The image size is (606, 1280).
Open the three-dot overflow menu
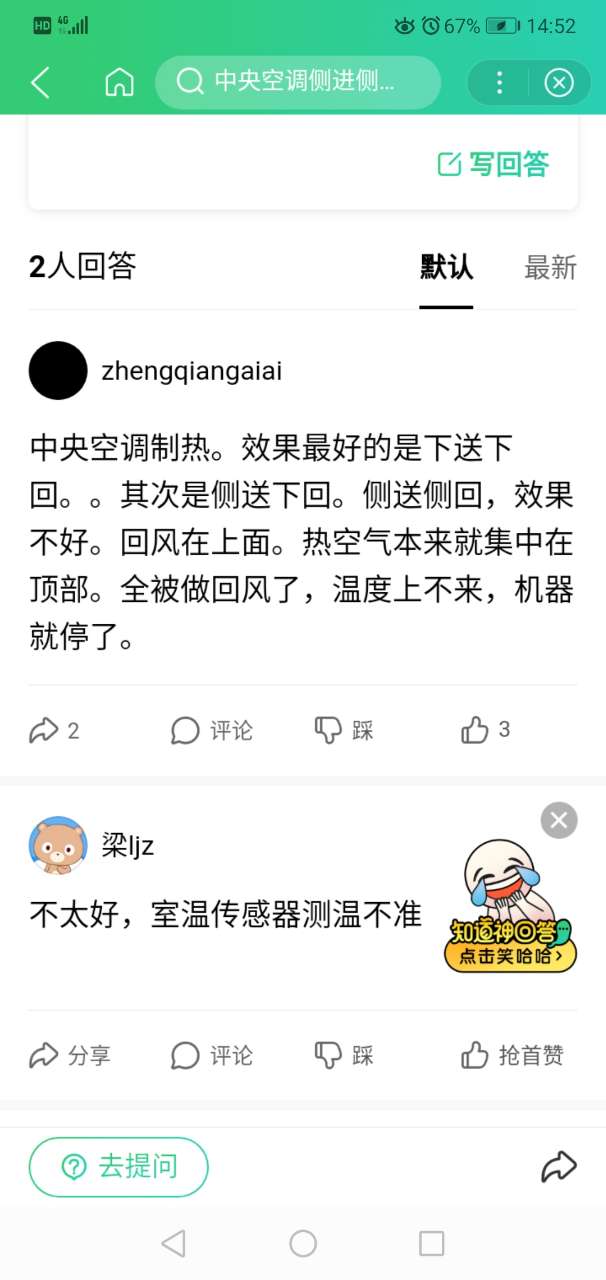(x=499, y=82)
